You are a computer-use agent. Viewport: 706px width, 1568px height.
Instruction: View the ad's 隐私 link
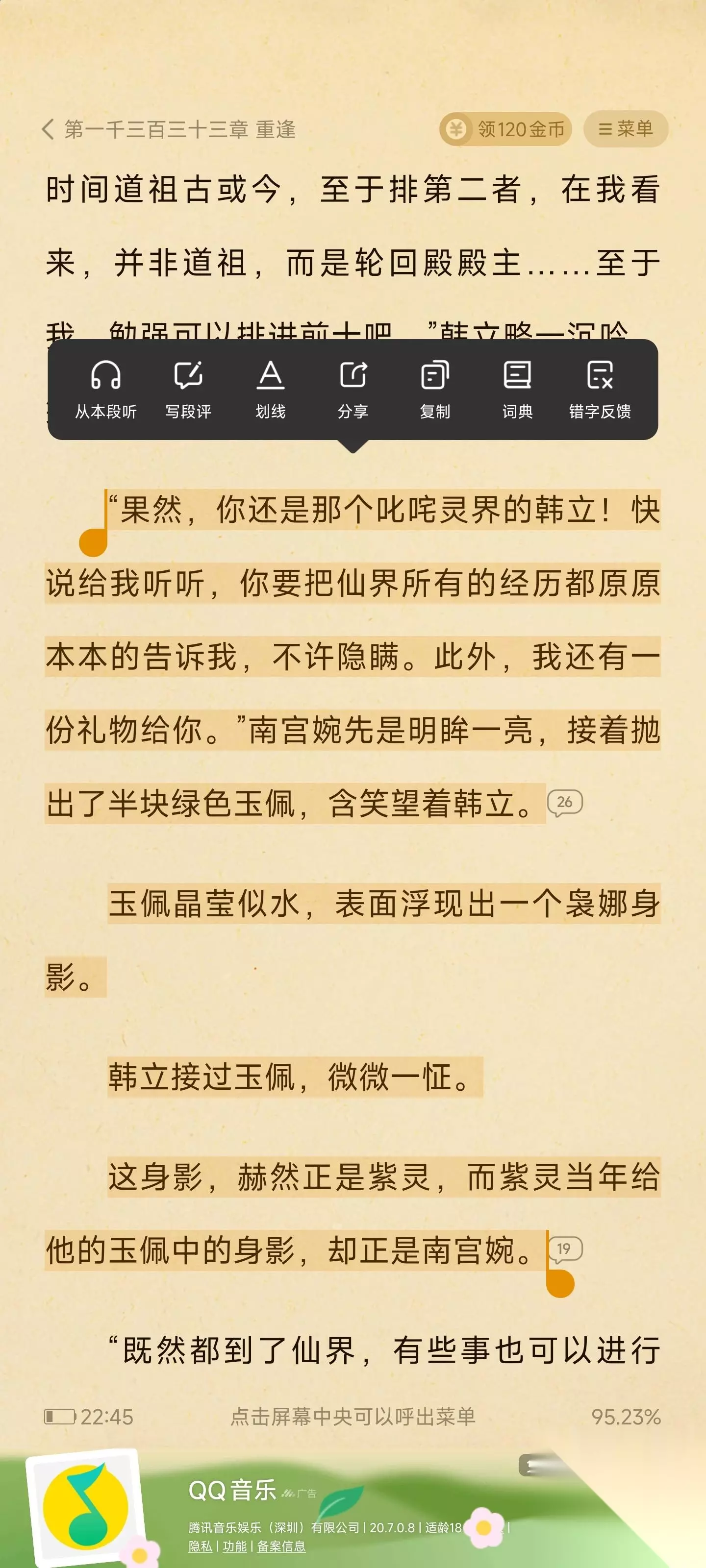[201, 1546]
